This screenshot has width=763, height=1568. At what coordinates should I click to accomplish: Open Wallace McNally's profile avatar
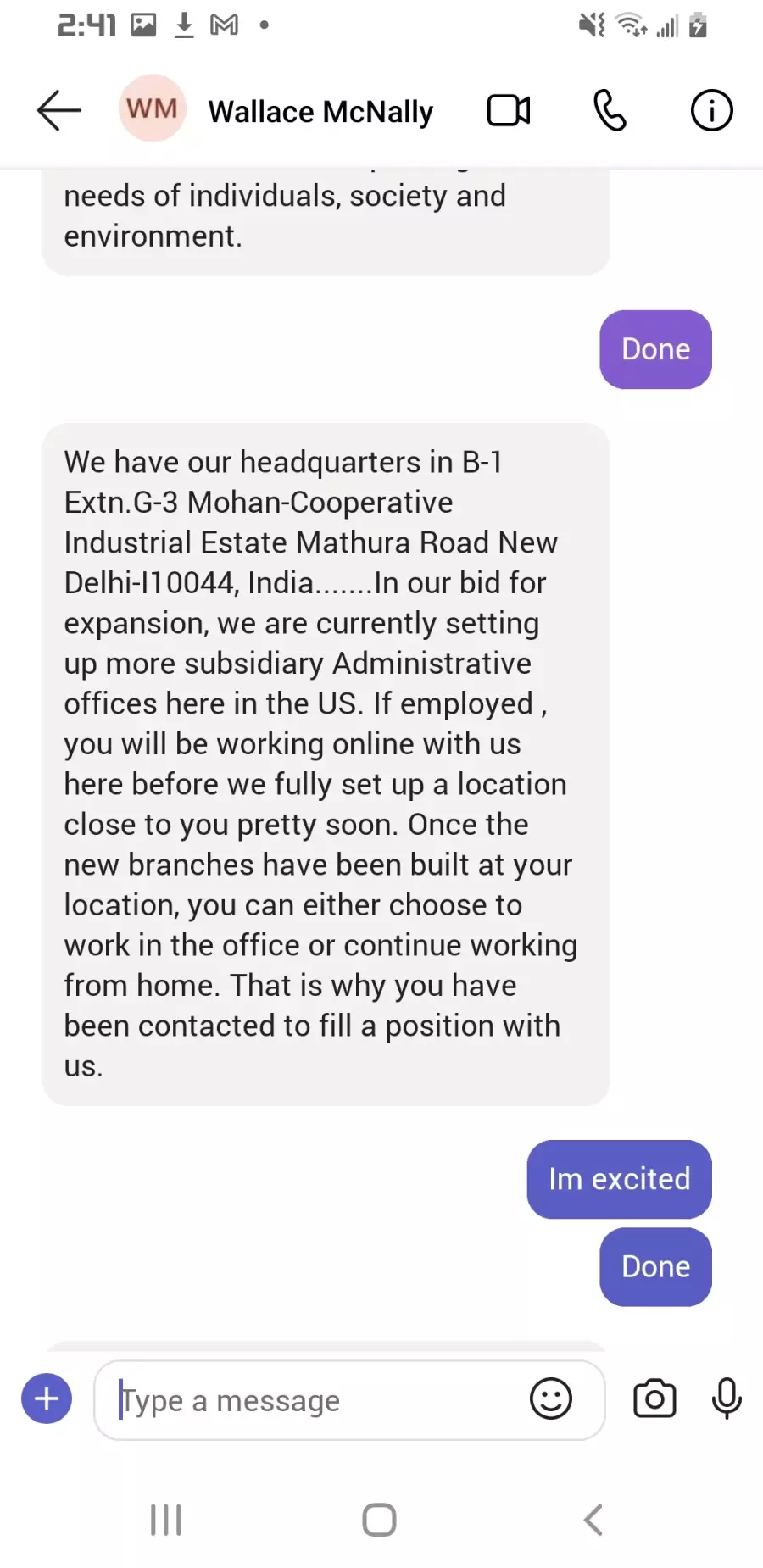point(153,108)
